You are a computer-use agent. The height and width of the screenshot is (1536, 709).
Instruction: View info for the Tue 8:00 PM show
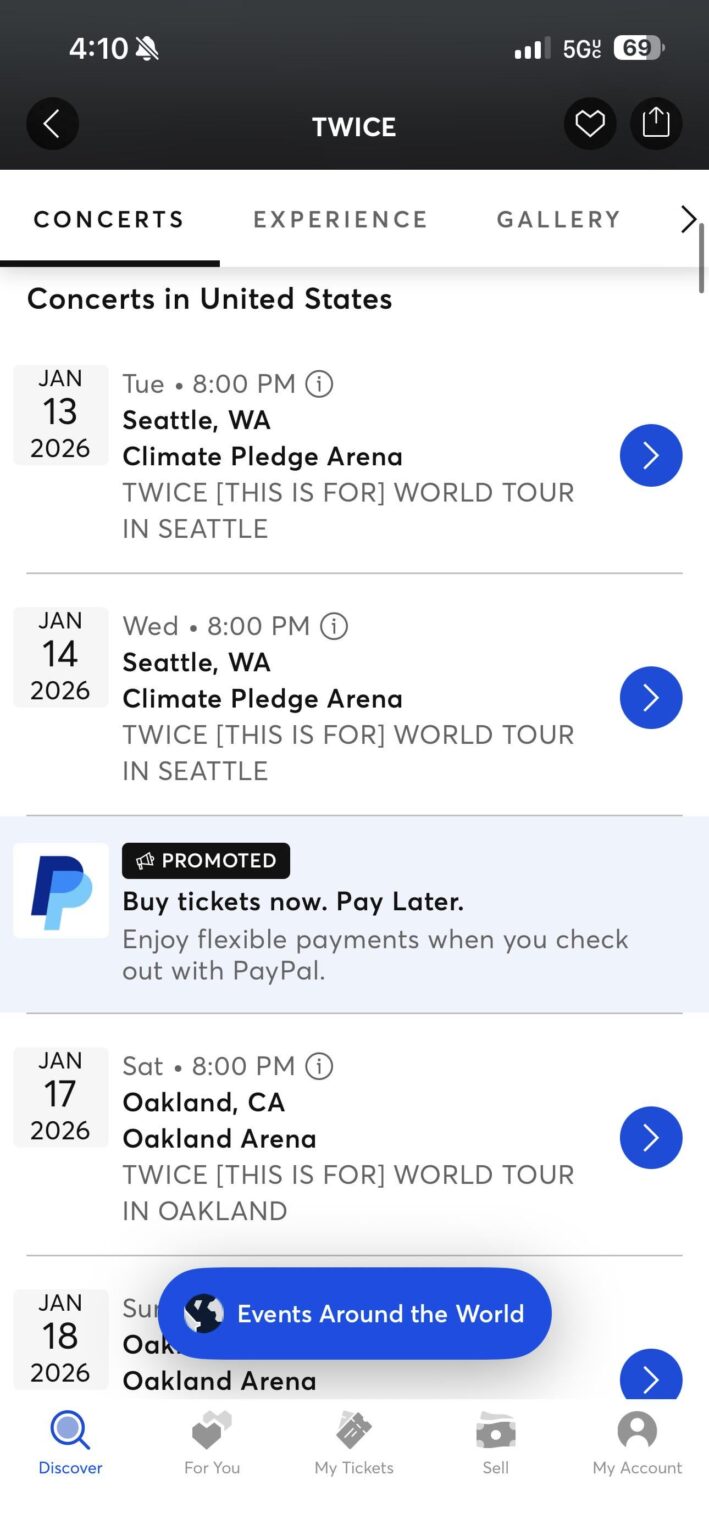tap(319, 384)
